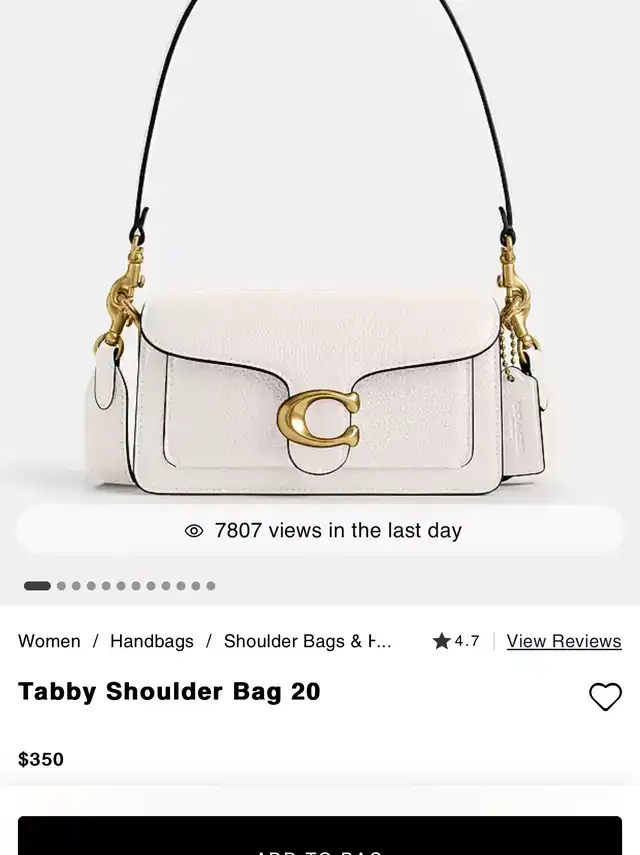The height and width of the screenshot is (855, 640).
Task: Open the Shoulder Bags breadcrumb link
Action: (x=307, y=641)
